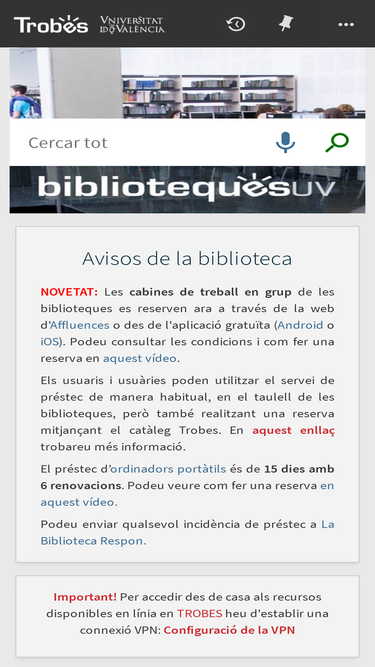Screen dimensions: 375x667
Task: Open the Affluences link
Action: (80, 325)
